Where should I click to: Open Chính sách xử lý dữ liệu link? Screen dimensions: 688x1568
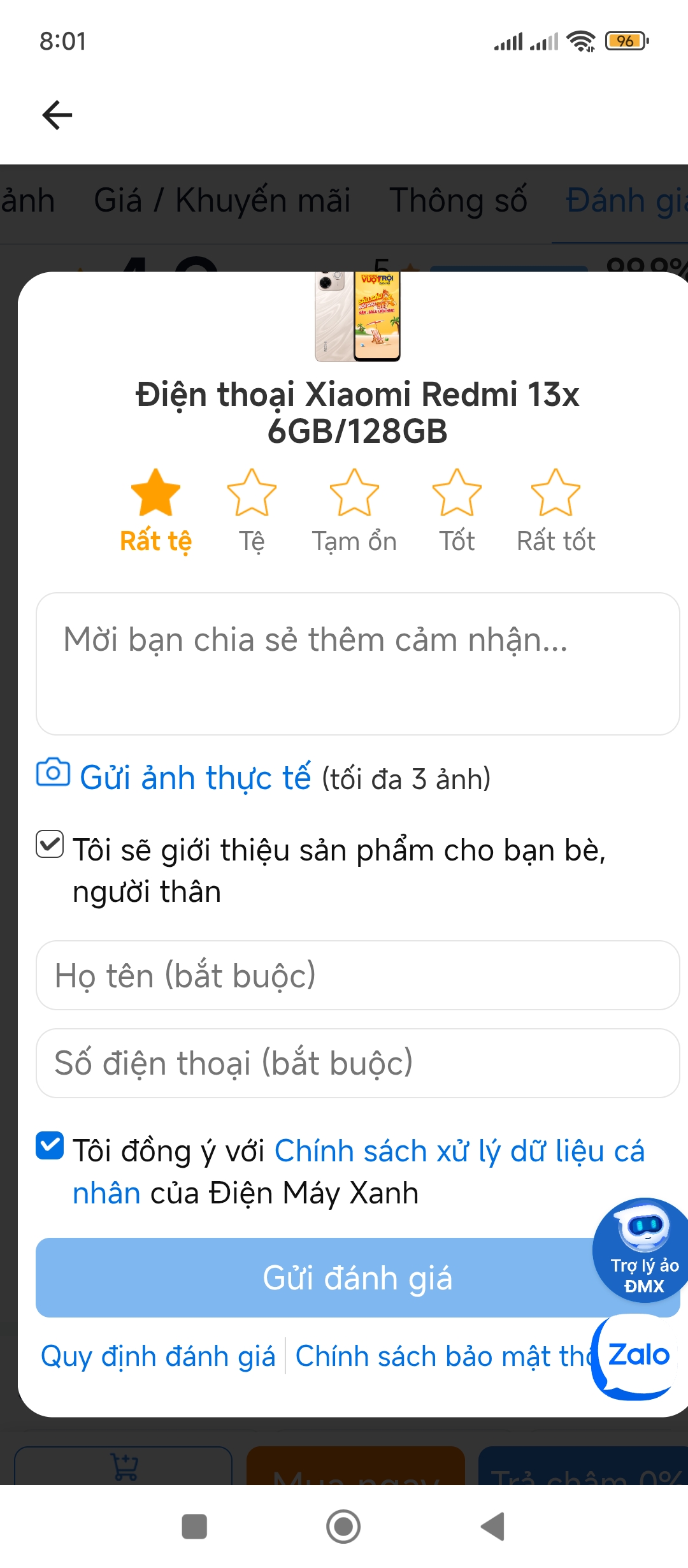459,1152
